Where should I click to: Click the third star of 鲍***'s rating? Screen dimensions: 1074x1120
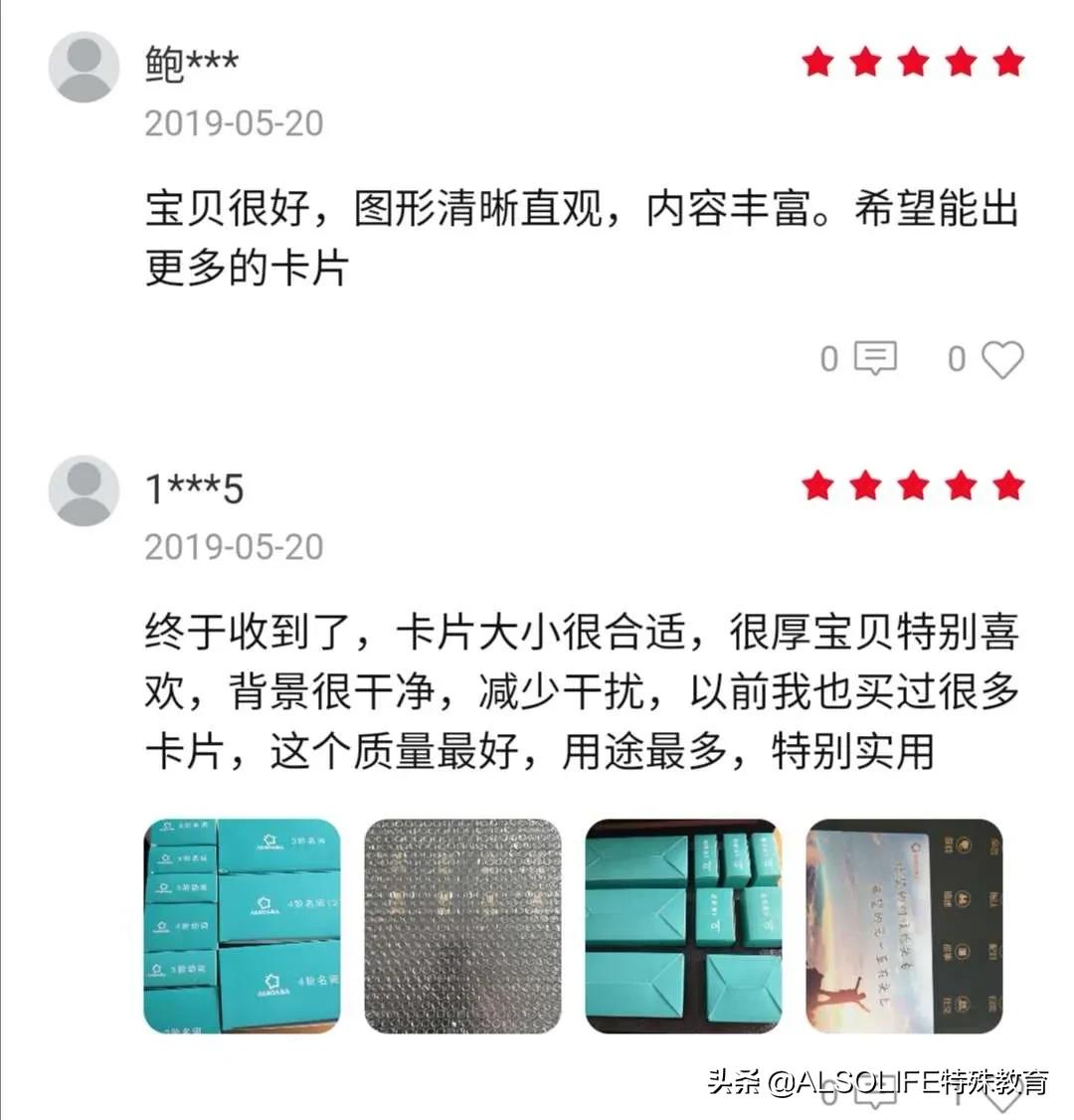pyautogui.click(x=913, y=62)
